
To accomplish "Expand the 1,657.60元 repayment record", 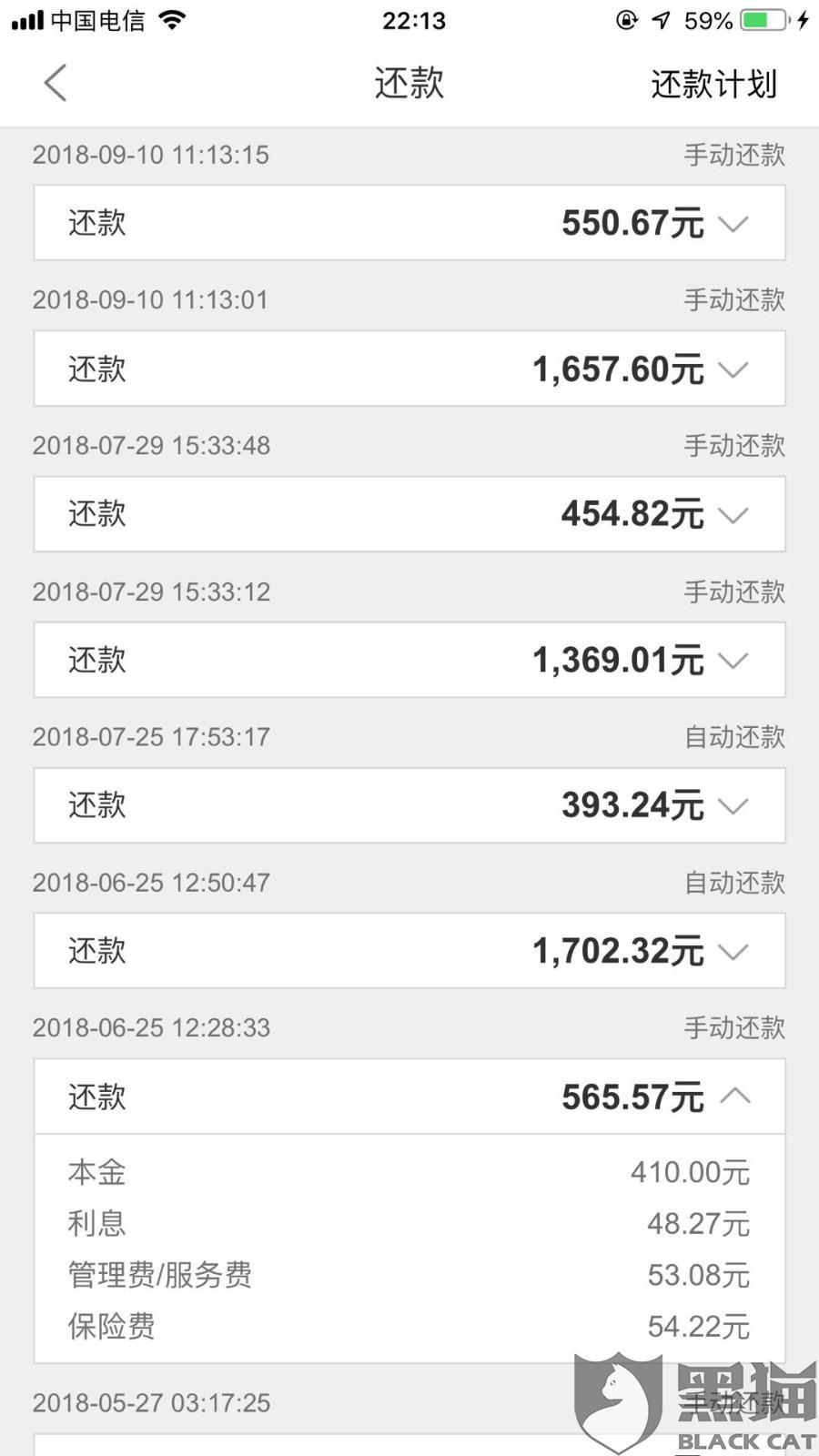I will point(409,369).
